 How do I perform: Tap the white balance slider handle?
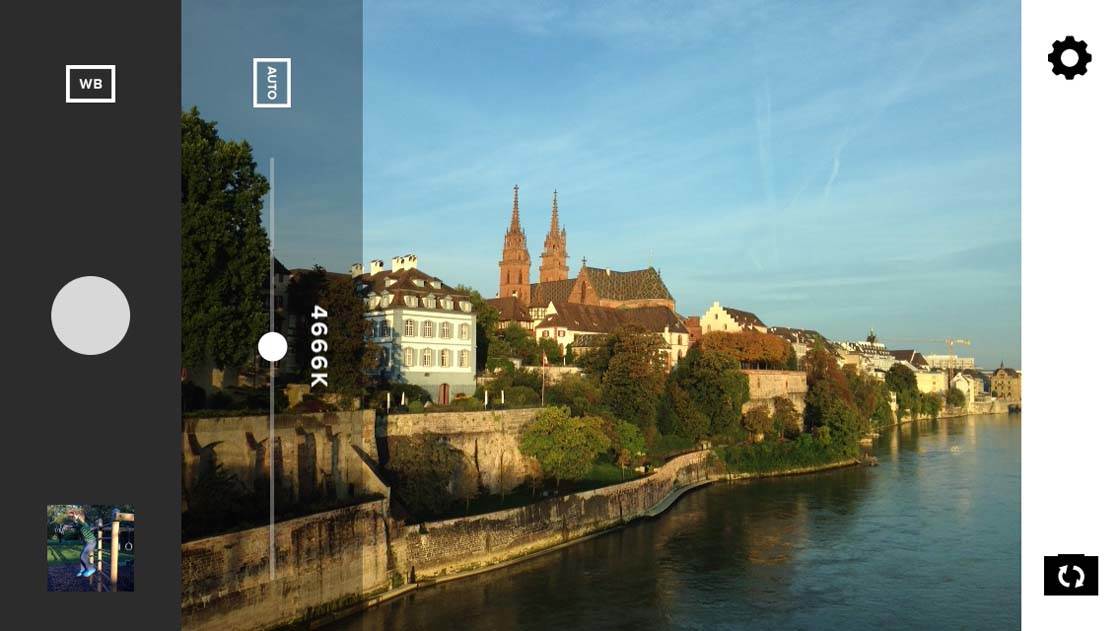pyautogui.click(x=272, y=347)
